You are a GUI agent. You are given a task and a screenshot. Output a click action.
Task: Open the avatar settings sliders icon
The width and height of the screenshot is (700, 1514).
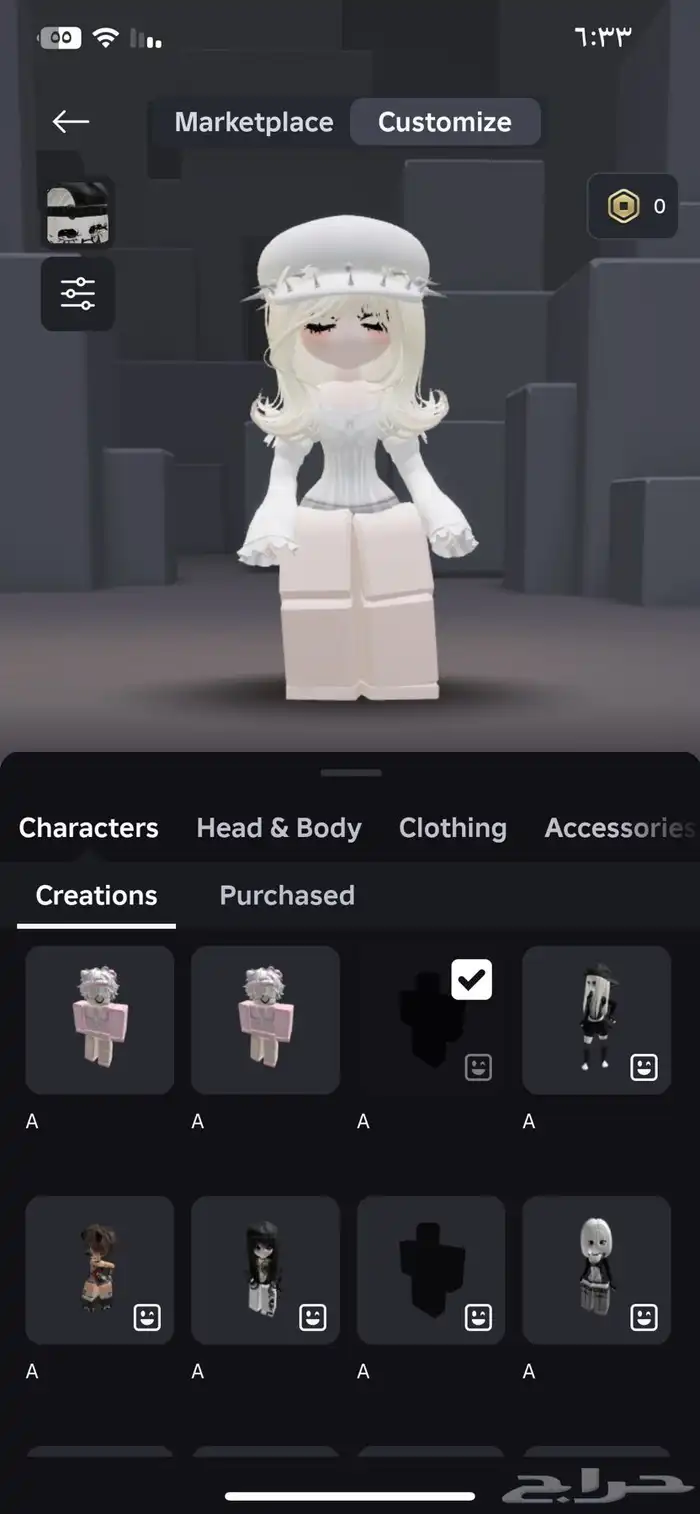point(77,293)
